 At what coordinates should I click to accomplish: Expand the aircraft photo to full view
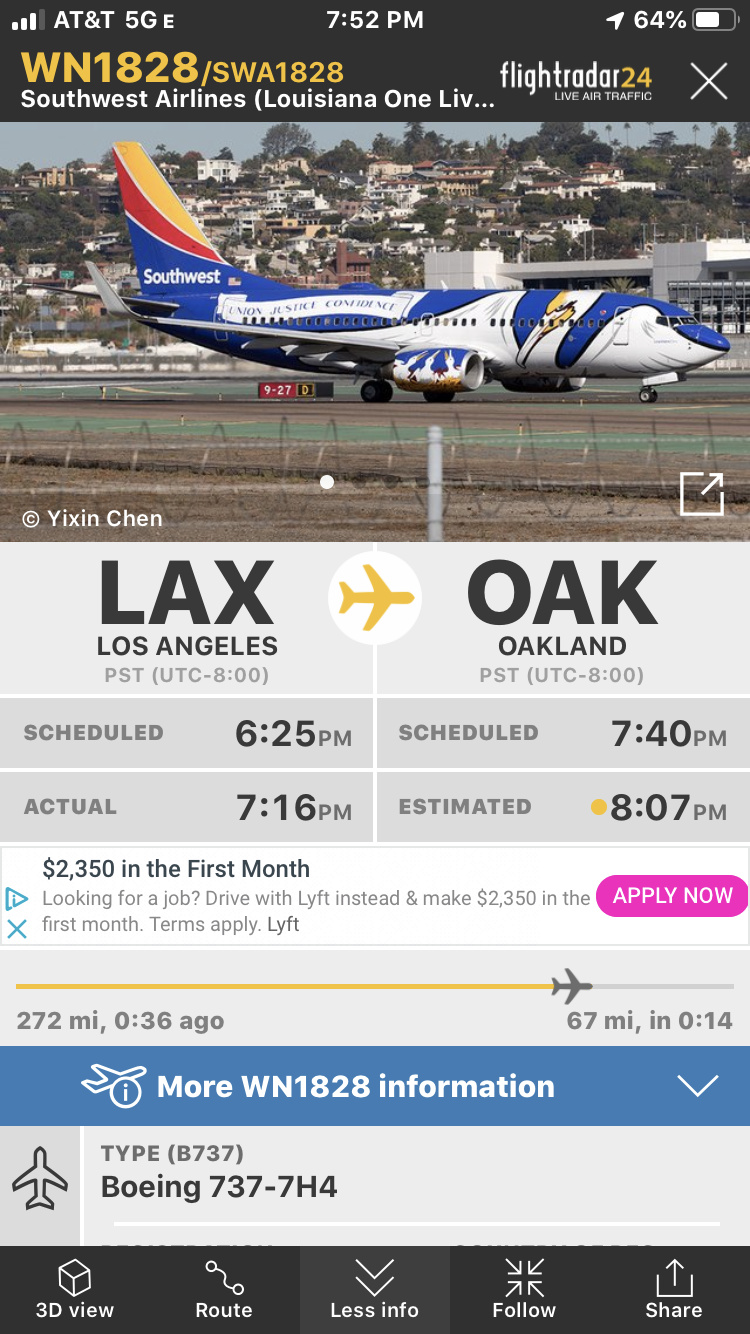pos(701,494)
